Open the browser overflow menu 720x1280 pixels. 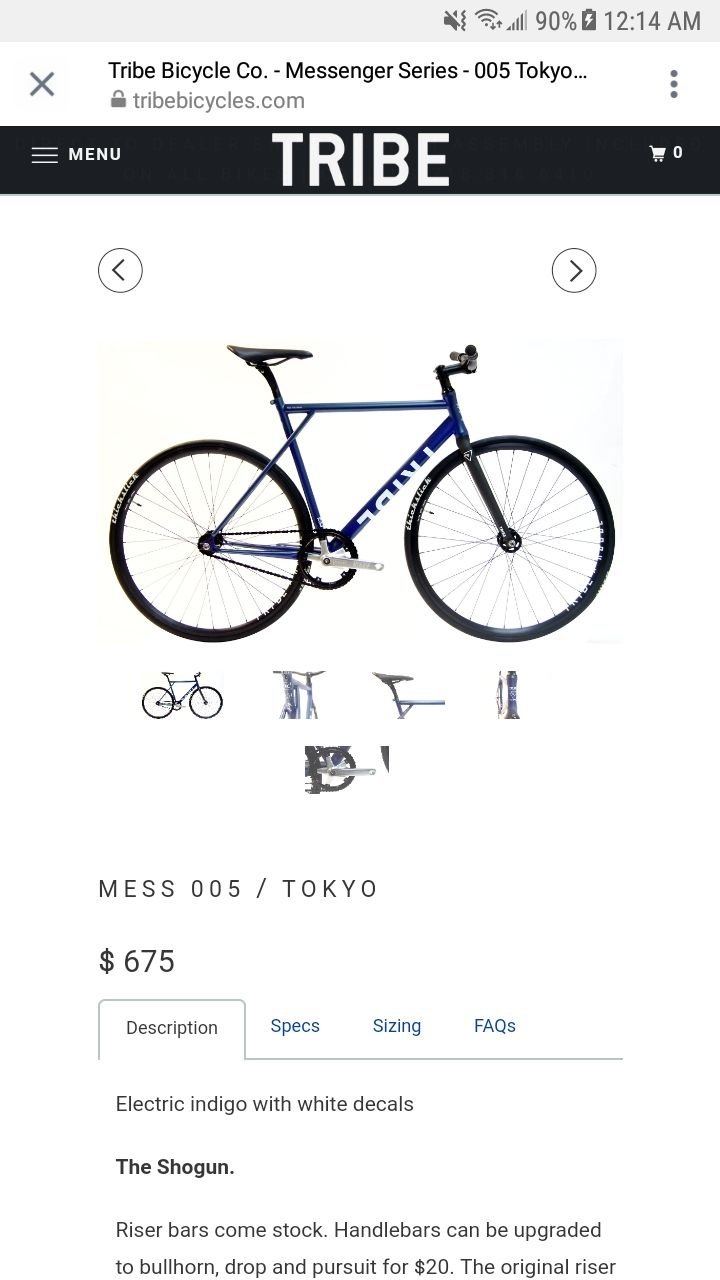(x=674, y=84)
